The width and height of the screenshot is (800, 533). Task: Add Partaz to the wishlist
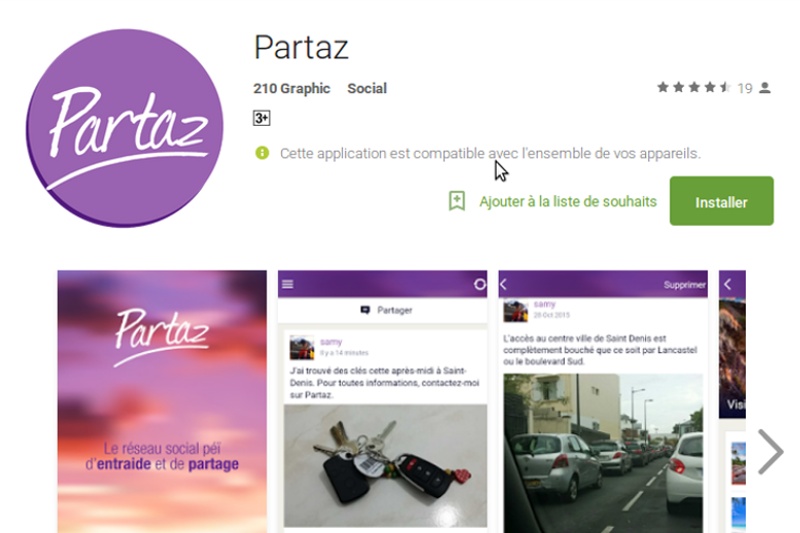pyautogui.click(x=552, y=201)
